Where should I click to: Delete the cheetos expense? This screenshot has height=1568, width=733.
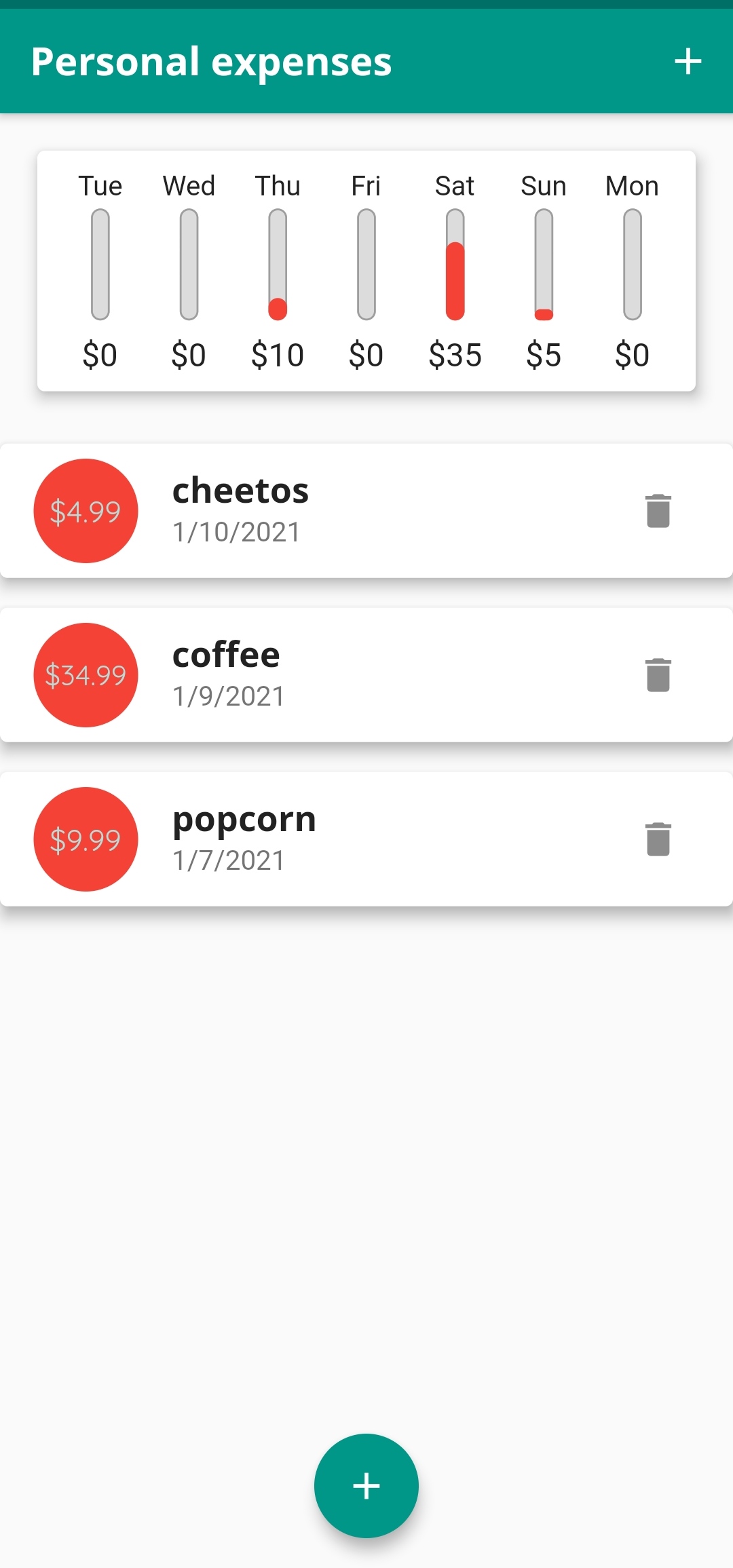coord(658,511)
